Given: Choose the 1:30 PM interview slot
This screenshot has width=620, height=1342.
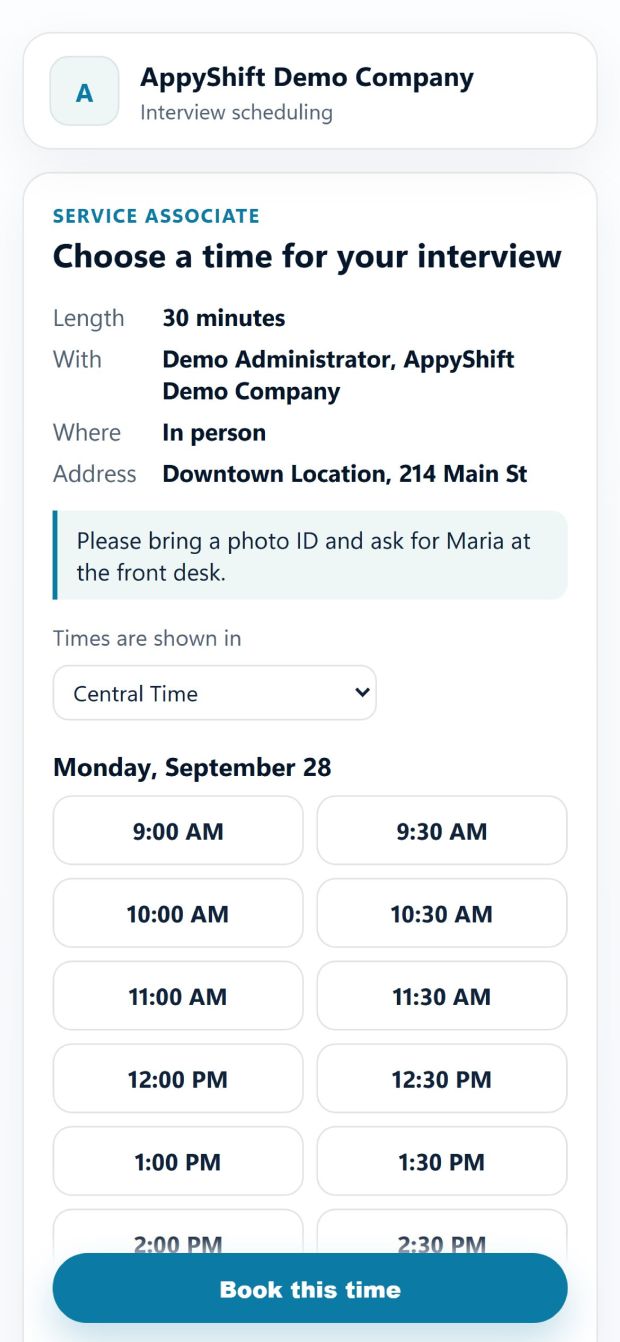Looking at the screenshot, I should [x=442, y=1162].
